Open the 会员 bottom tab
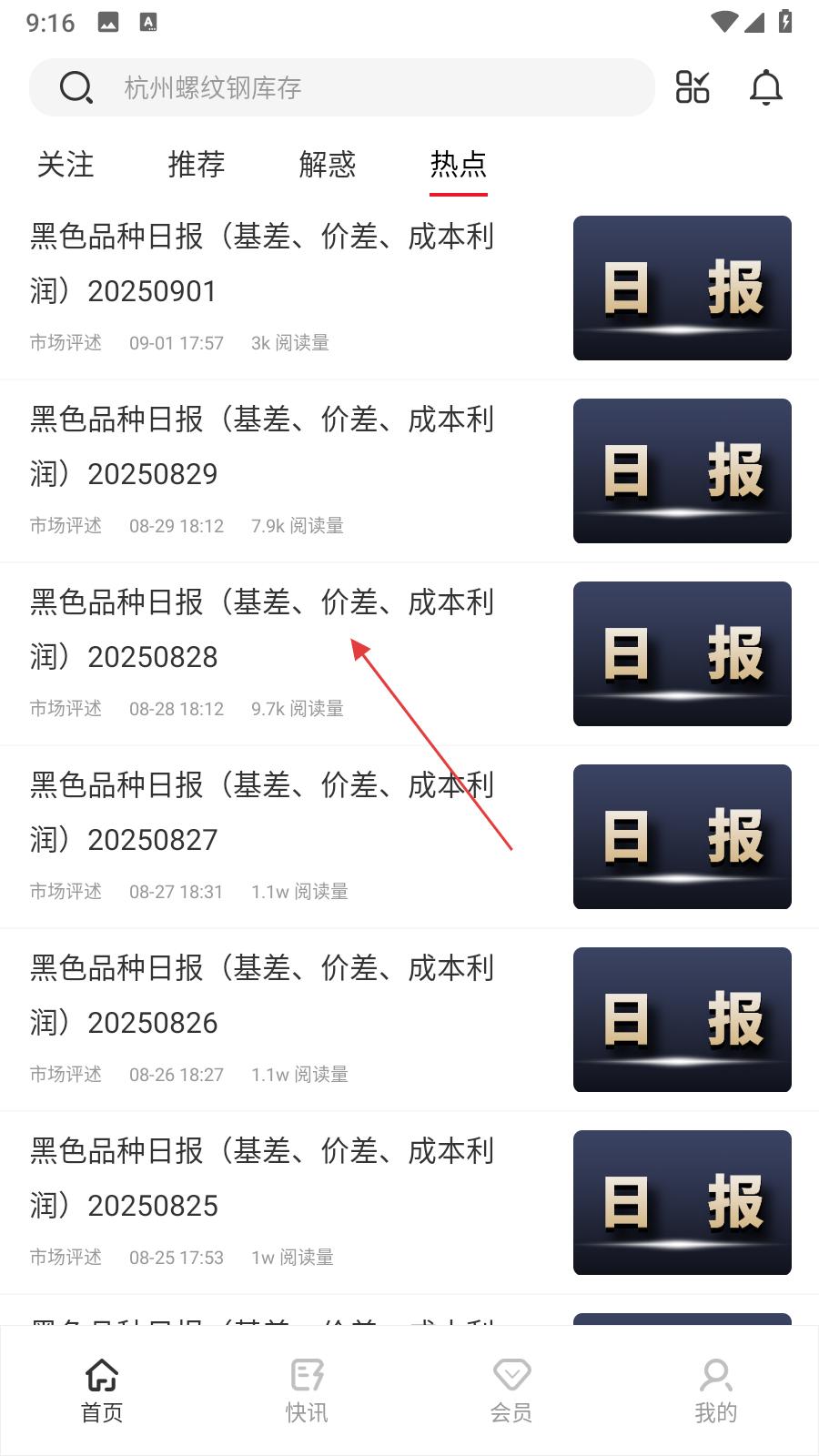Screen dimensions: 819x1456 (511, 1390)
